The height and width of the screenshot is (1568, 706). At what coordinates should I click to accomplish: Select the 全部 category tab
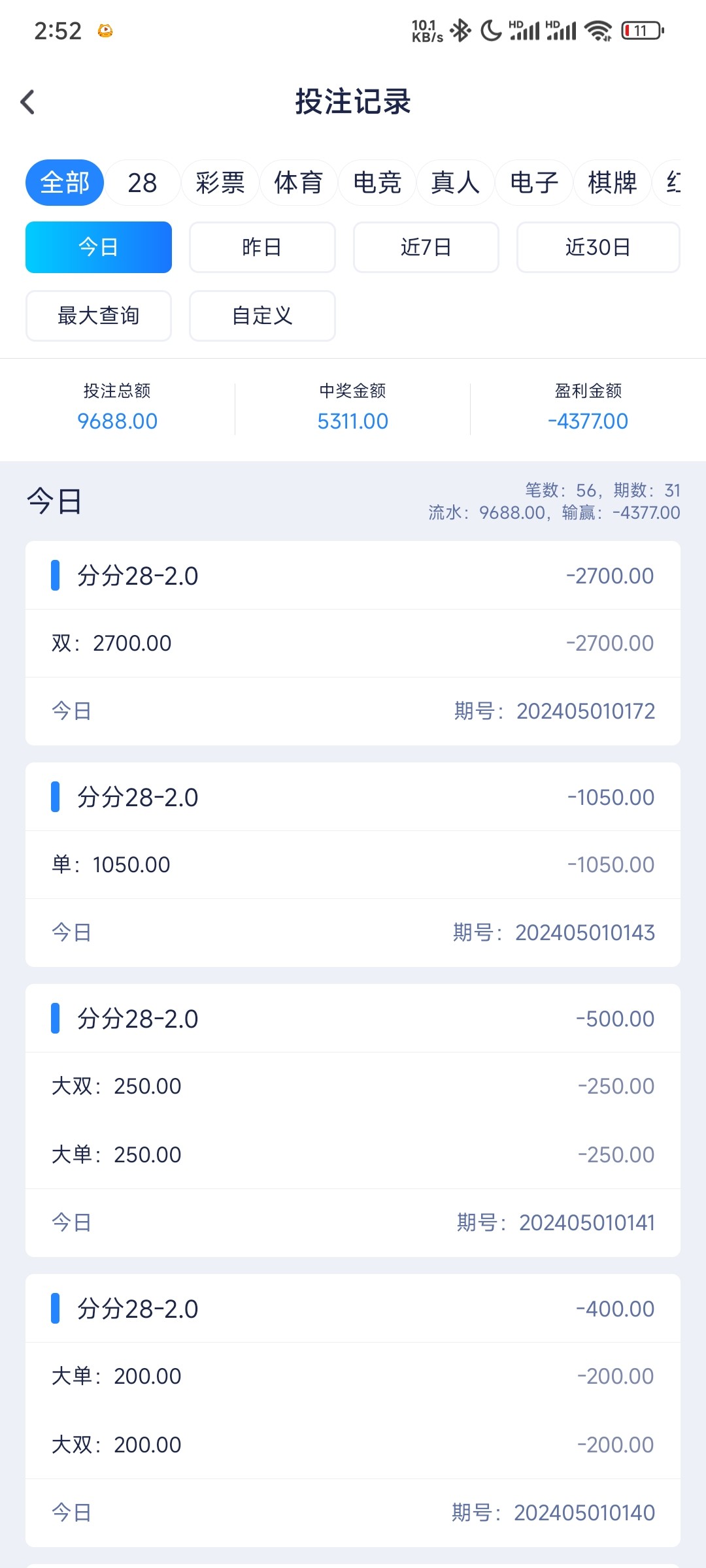[x=65, y=182]
